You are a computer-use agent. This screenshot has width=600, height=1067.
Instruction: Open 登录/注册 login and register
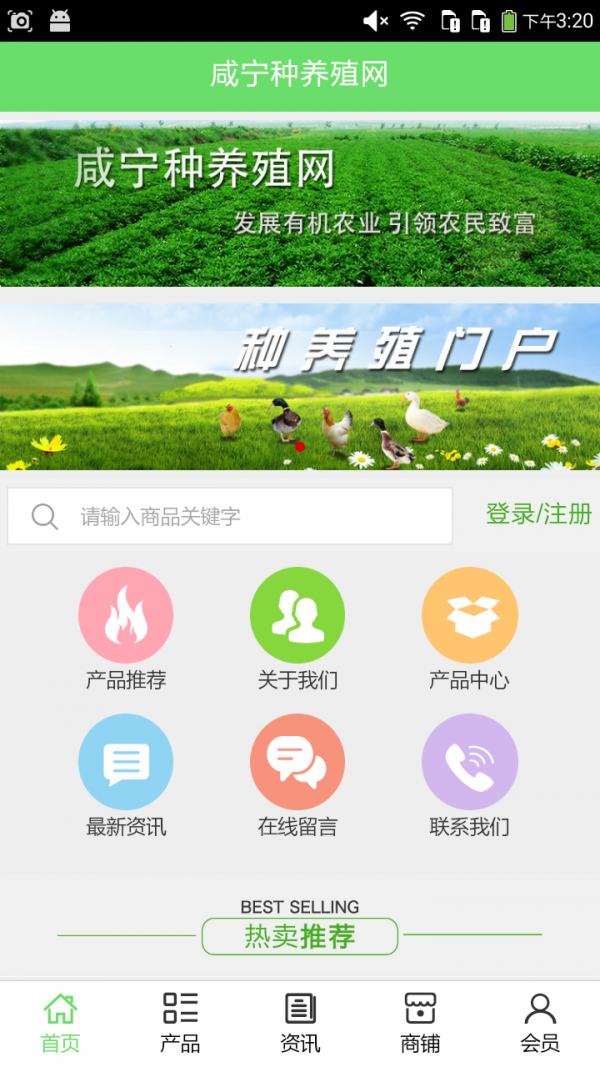click(x=538, y=514)
